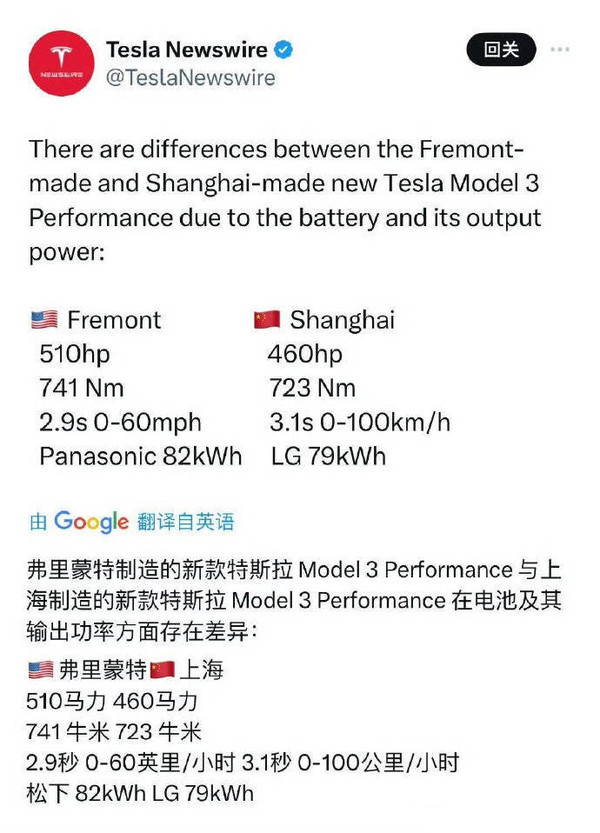This screenshot has width=600, height=833.
Task: Tap the 回关 follow-back button
Action: coord(501,49)
